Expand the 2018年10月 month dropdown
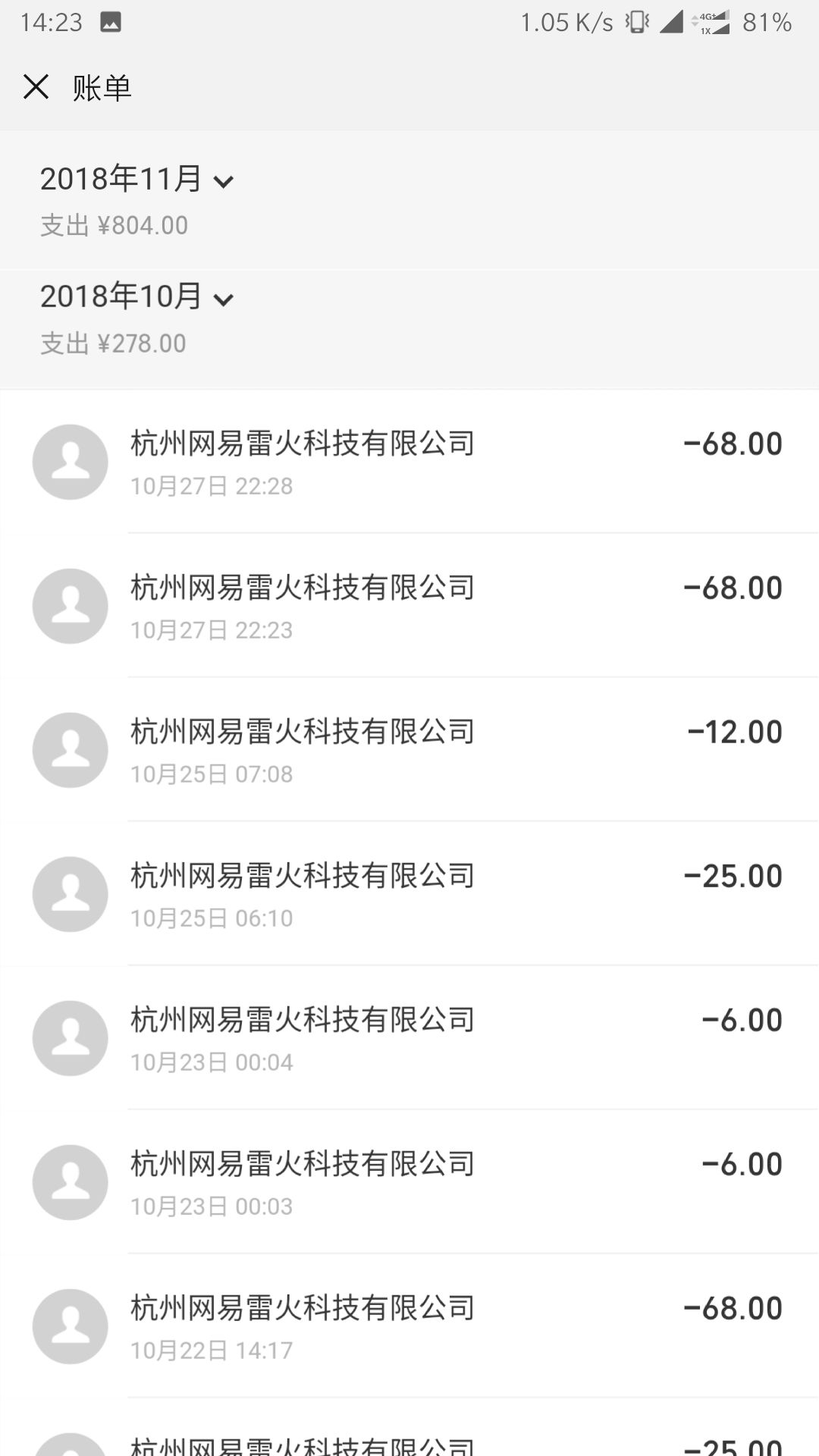819x1456 pixels. coord(137,297)
